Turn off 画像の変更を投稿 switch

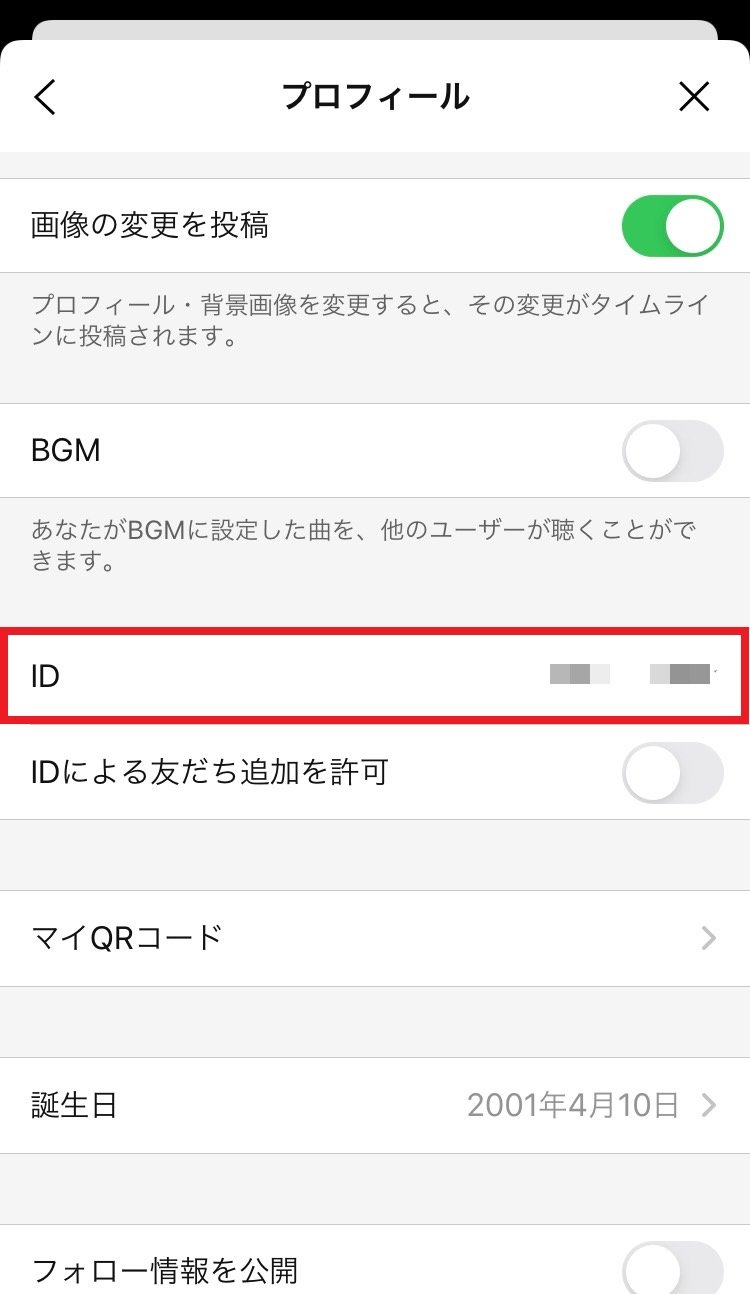[672, 226]
